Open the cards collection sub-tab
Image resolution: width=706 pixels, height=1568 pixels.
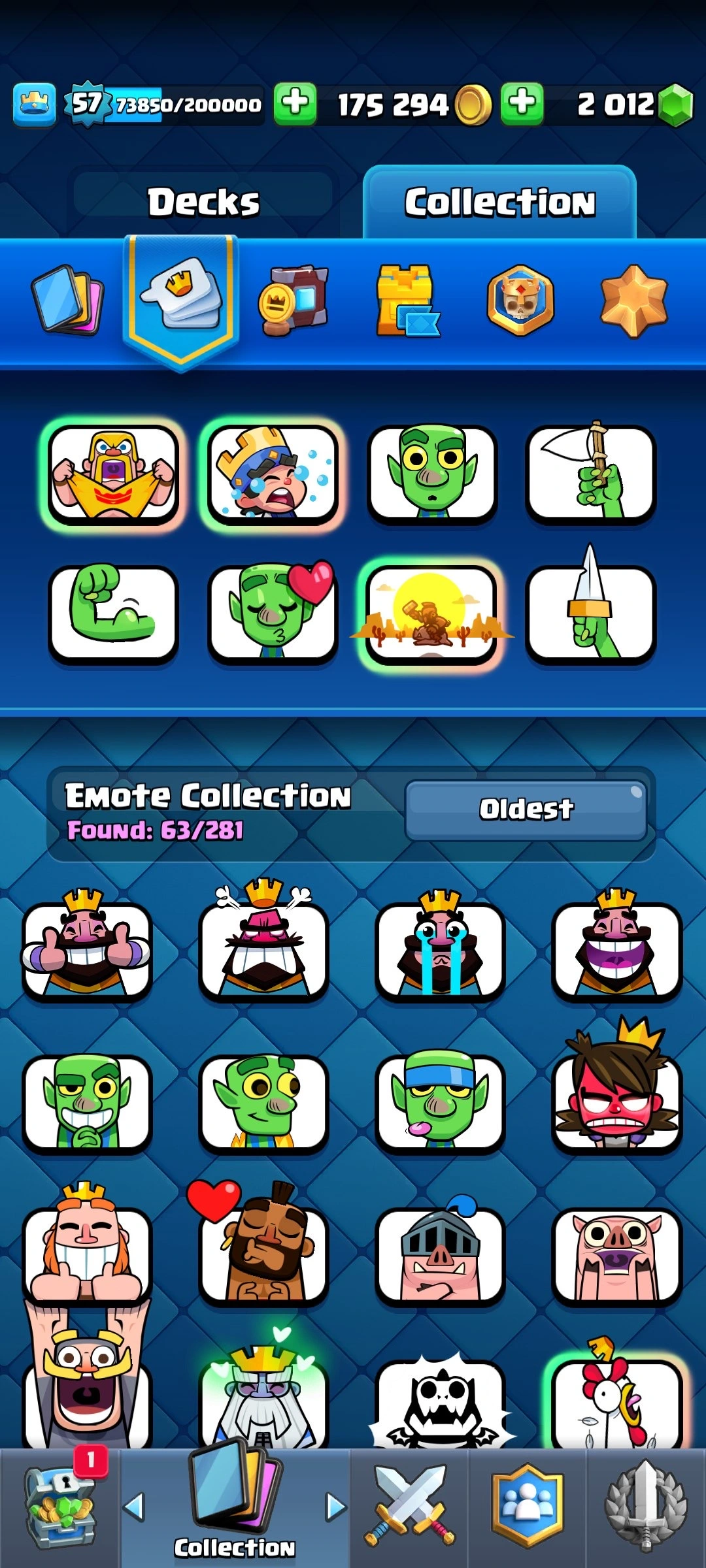68,300
